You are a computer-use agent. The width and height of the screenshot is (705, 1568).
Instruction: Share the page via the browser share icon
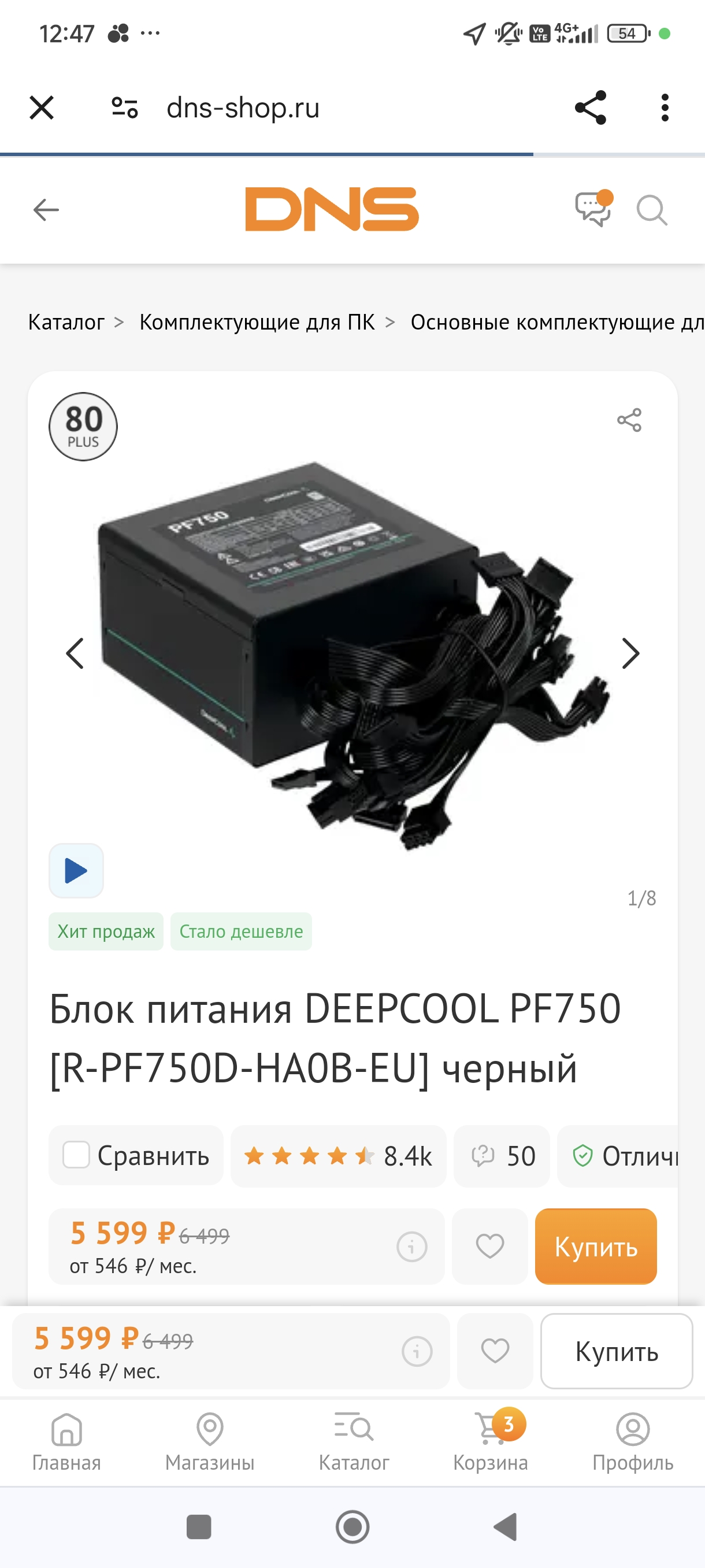tap(591, 108)
